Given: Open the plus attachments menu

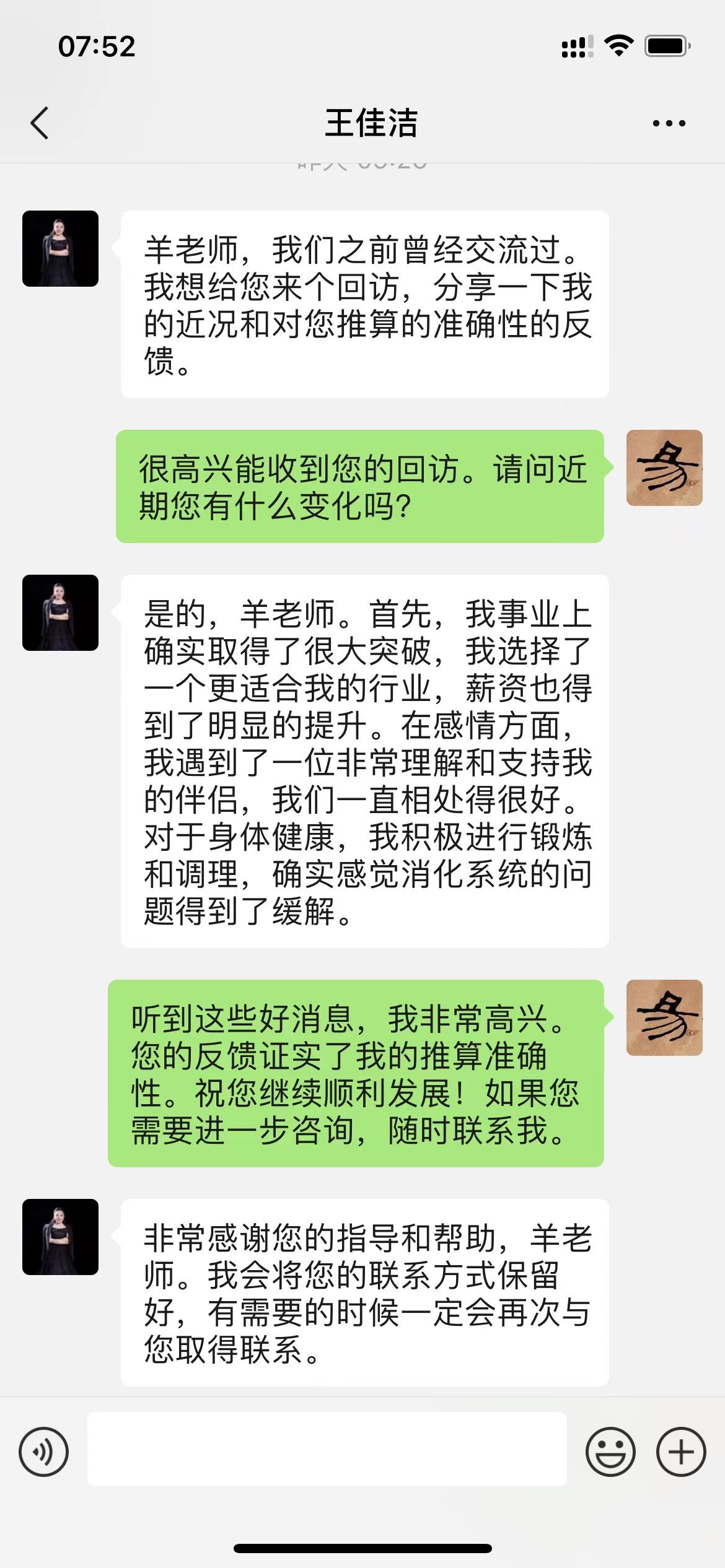Looking at the screenshot, I should pyautogui.click(x=681, y=1452).
